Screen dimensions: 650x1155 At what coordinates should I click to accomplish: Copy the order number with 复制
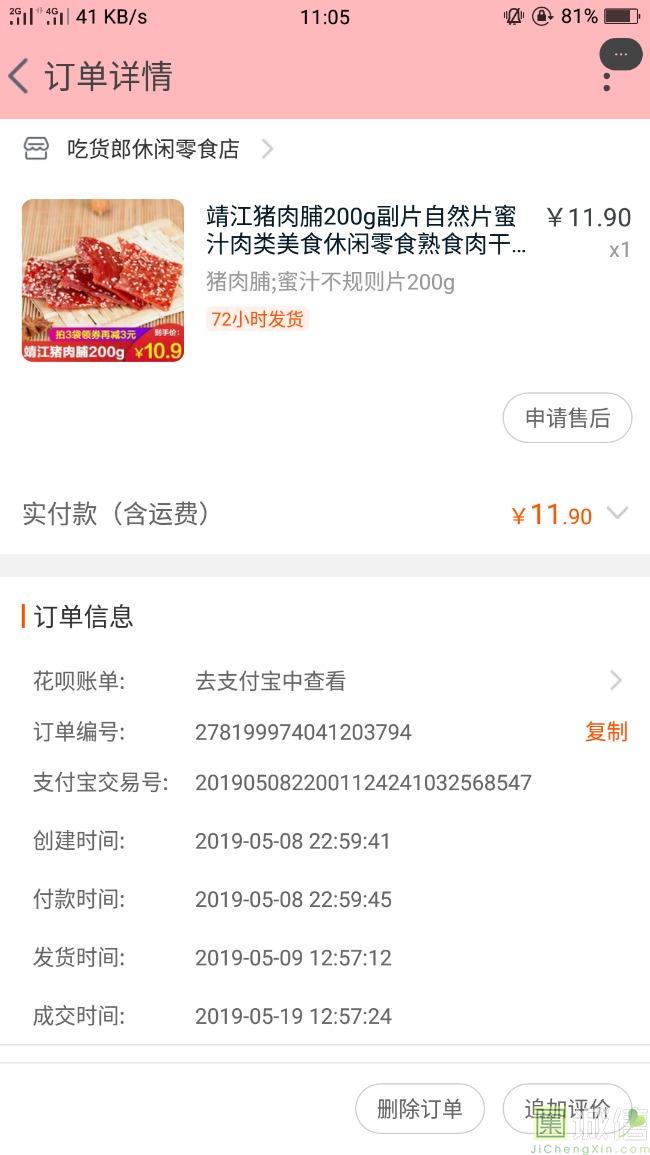point(606,732)
